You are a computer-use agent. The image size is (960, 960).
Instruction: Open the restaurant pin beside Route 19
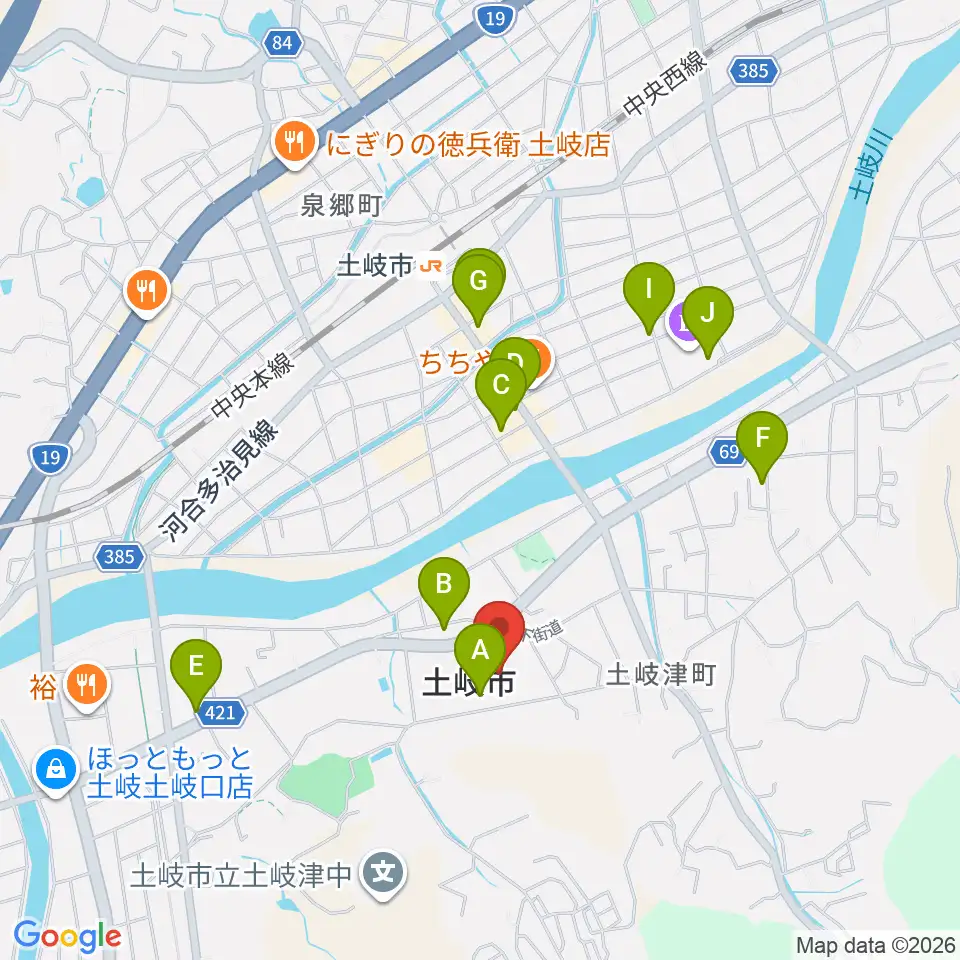point(147,291)
